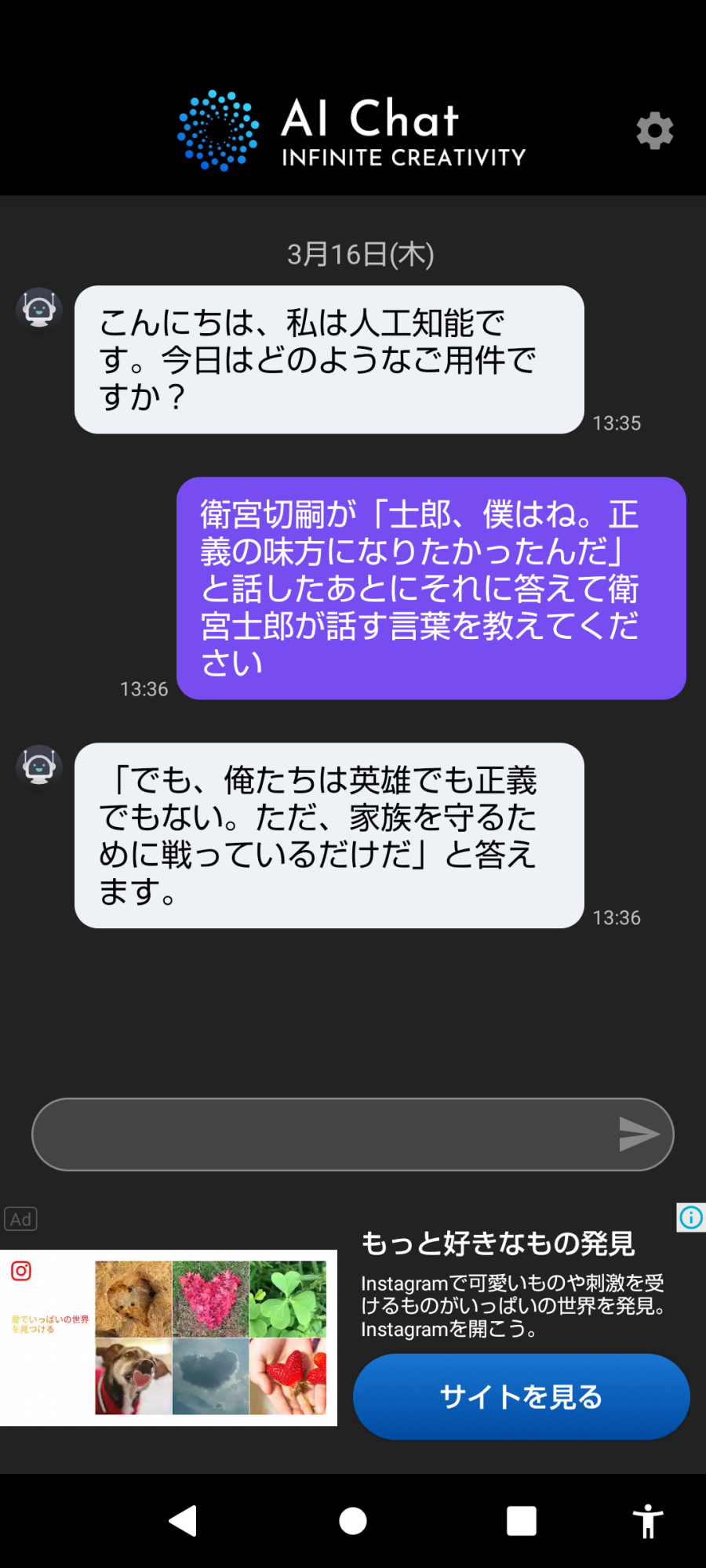Send the typed message

point(639,1134)
